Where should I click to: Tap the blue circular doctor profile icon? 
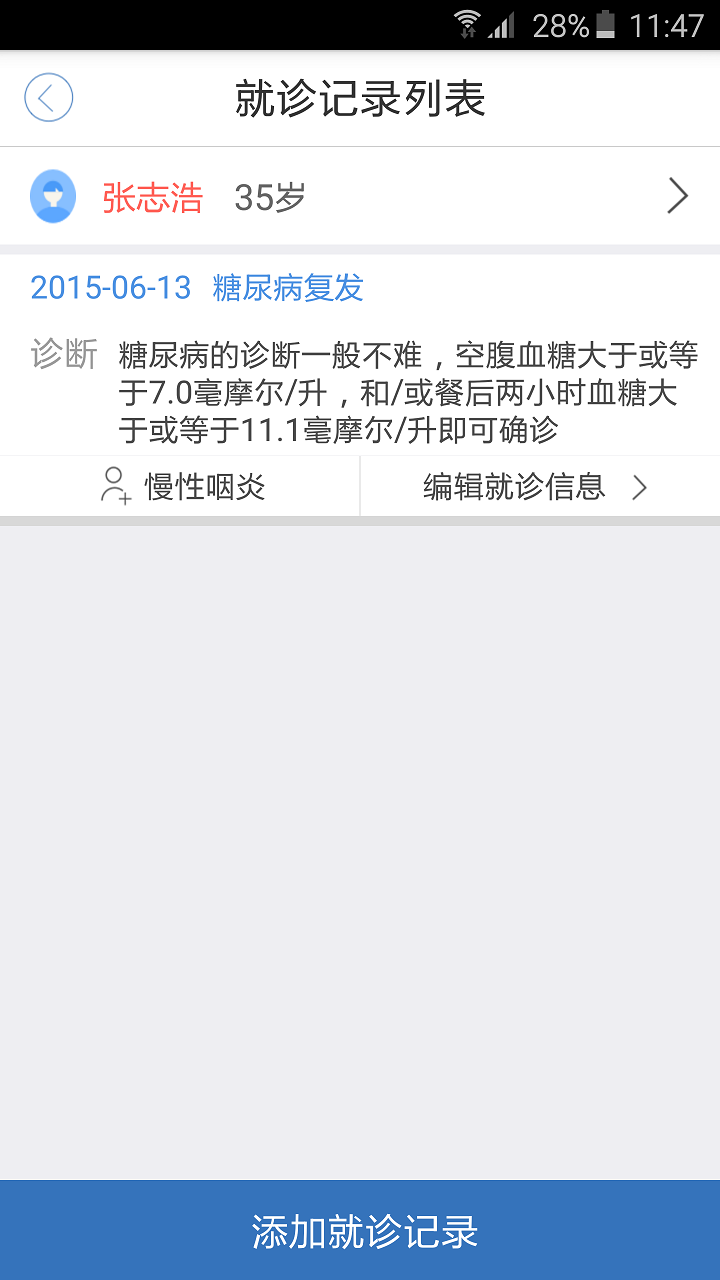pyautogui.click(x=52, y=196)
